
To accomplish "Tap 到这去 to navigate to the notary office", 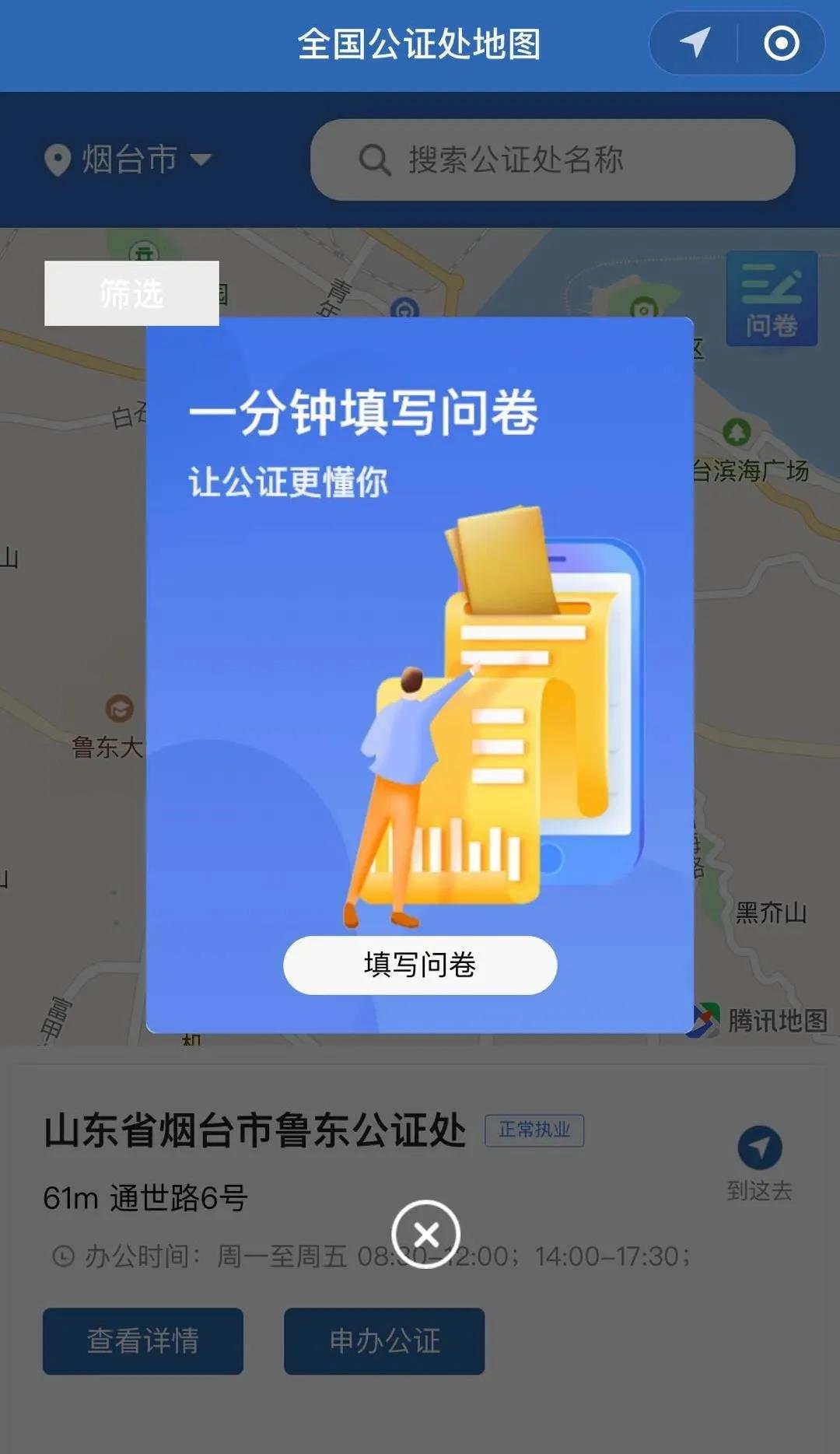I will tap(759, 1163).
